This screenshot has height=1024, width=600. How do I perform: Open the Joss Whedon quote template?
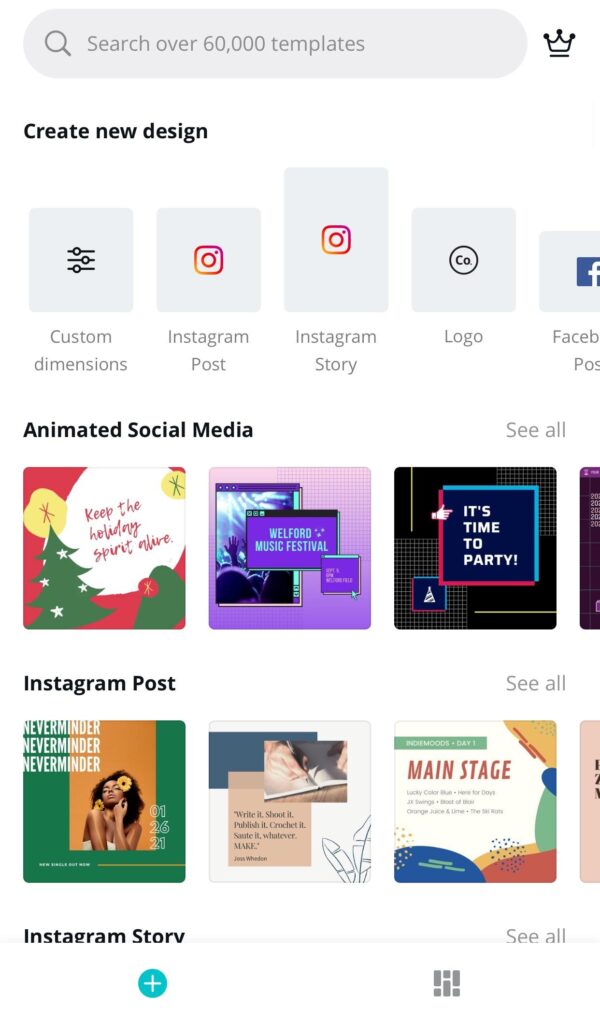(x=289, y=801)
